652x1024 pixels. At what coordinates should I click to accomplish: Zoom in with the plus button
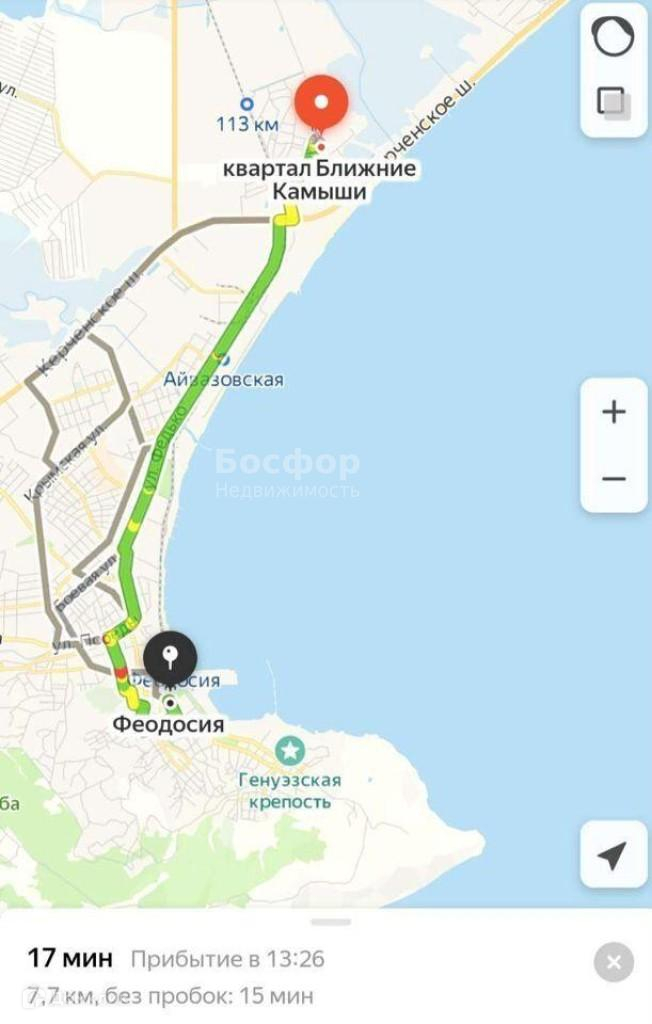(x=613, y=412)
